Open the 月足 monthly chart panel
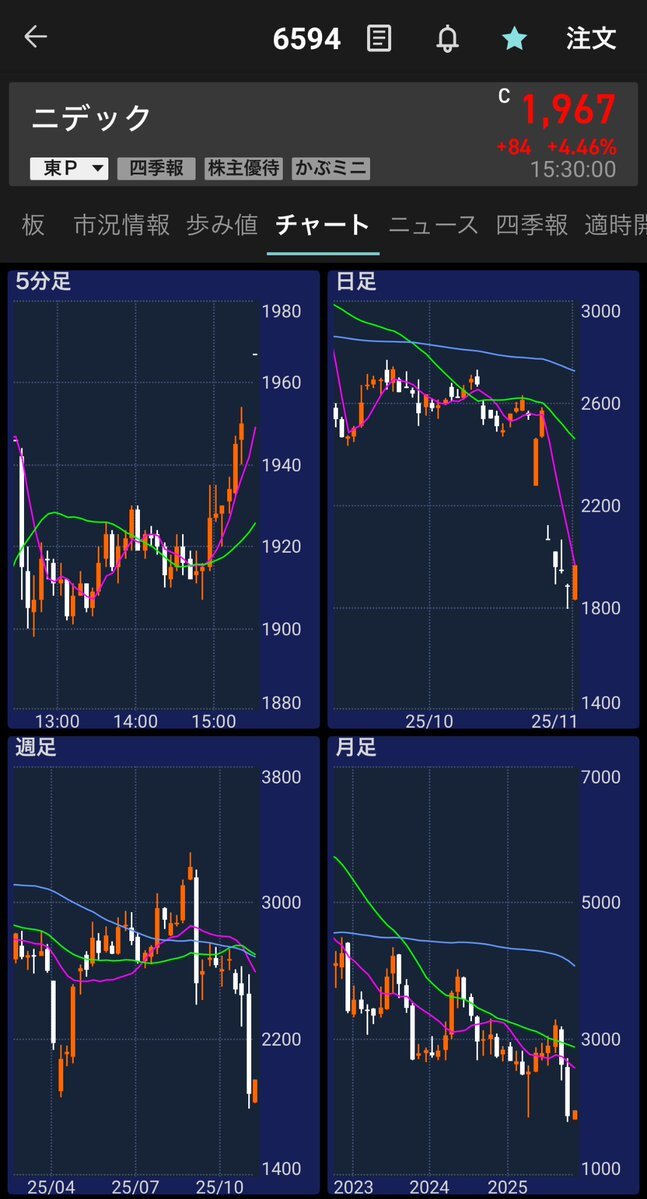Image resolution: width=647 pixels, height=1199 pixels. tap(483, 965)
